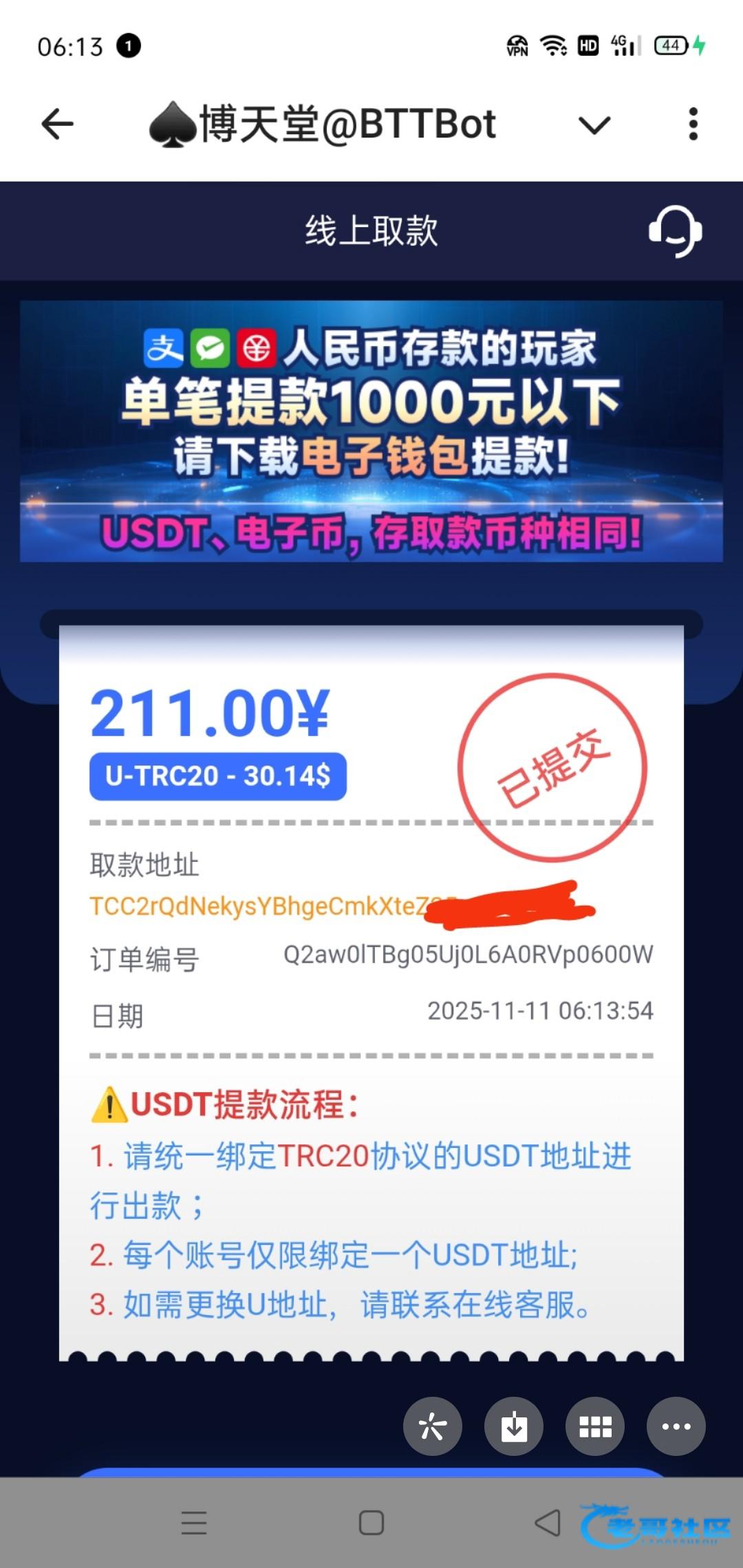Open recent apps from system navigation bar
Image resolution: width=743 pixels, height=1568 pixels.
tap(194, 1523)
